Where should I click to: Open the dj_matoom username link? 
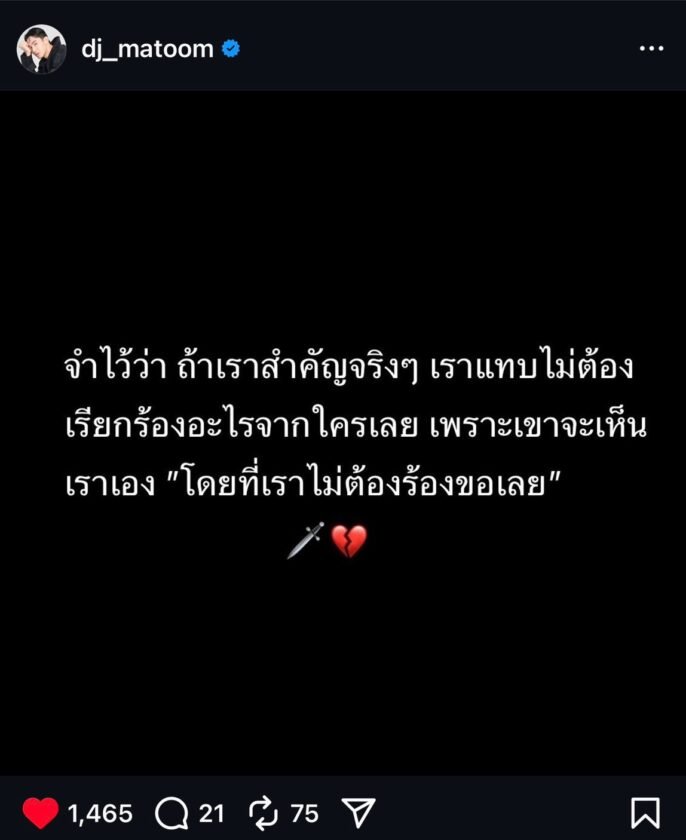click(147, 48)
